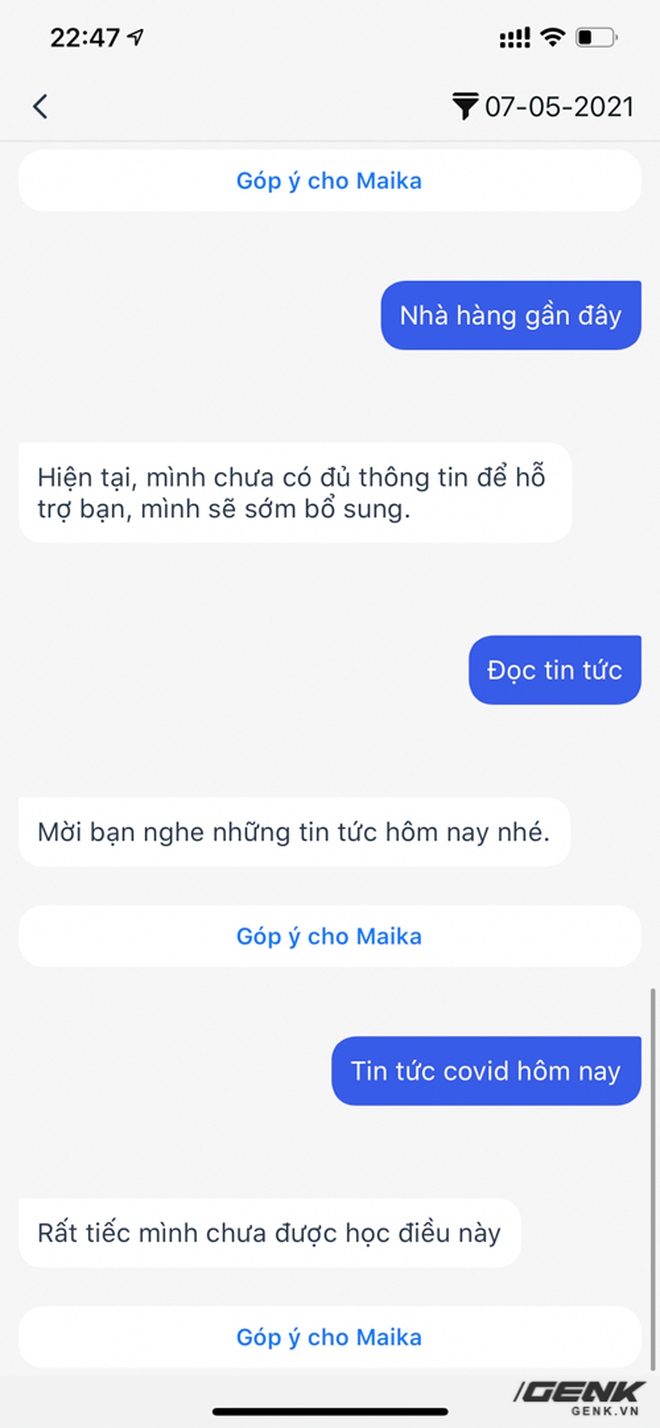This screenshot has height=1428, width=660.
Task: Tap Góp ý cho Maika under the news reply
Action: coord(329,936)
